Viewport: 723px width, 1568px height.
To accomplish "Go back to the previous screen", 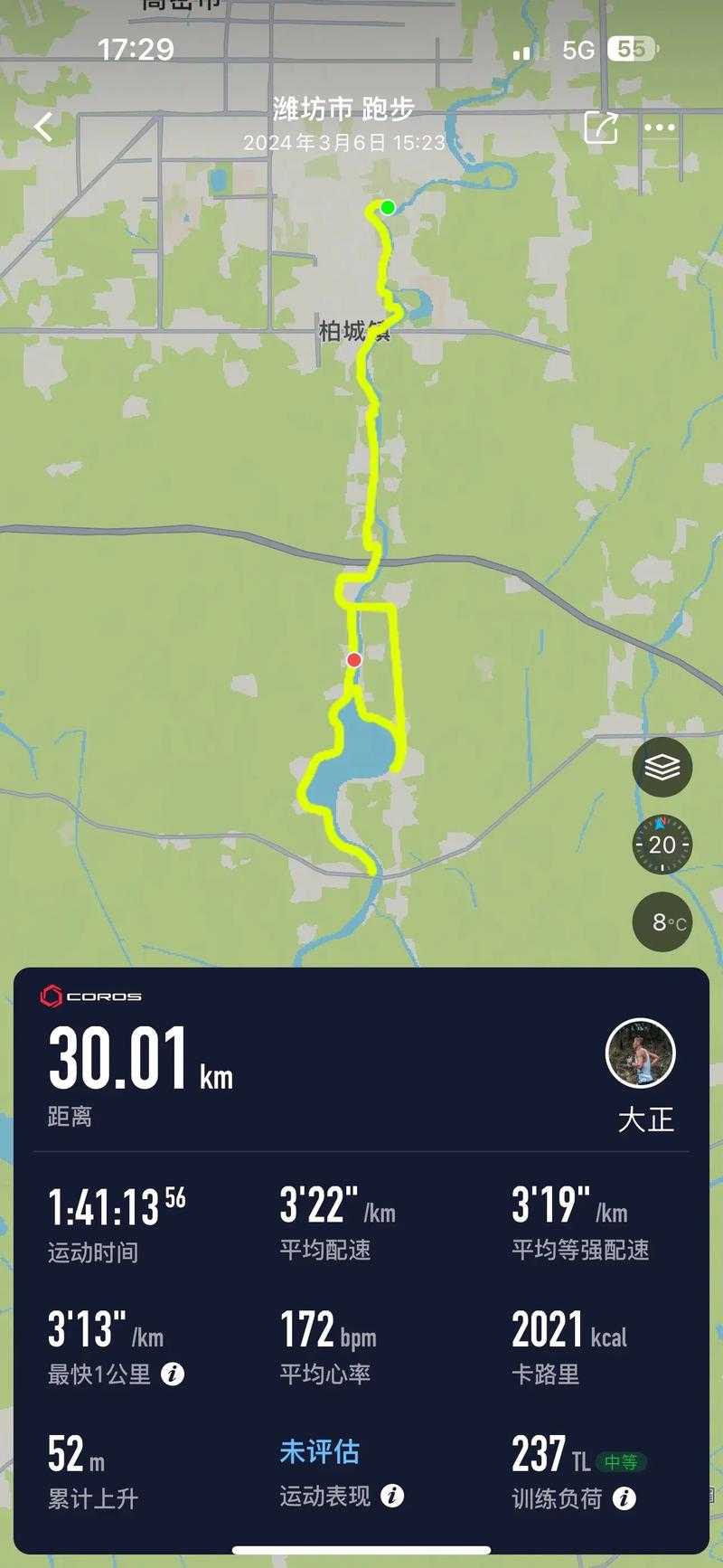I will coord(42,128).
